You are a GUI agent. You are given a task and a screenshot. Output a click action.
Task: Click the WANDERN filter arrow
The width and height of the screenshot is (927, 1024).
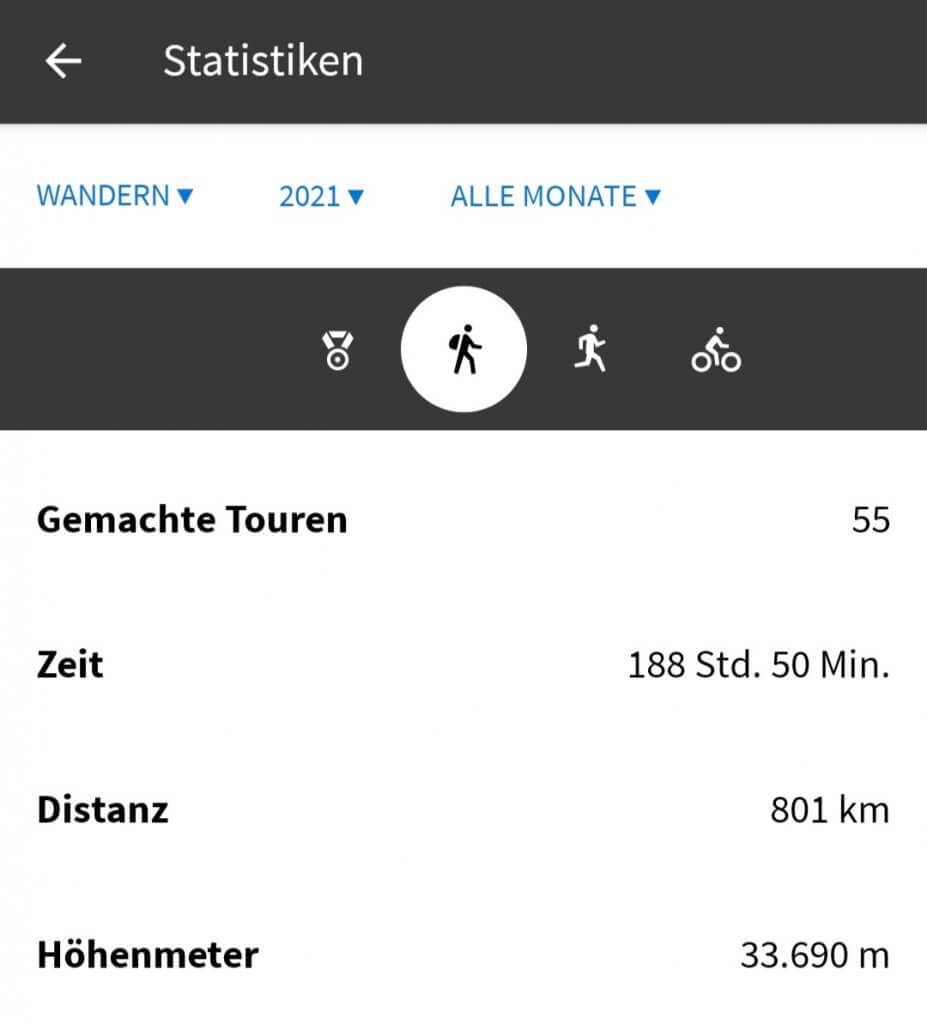(184, 196)
